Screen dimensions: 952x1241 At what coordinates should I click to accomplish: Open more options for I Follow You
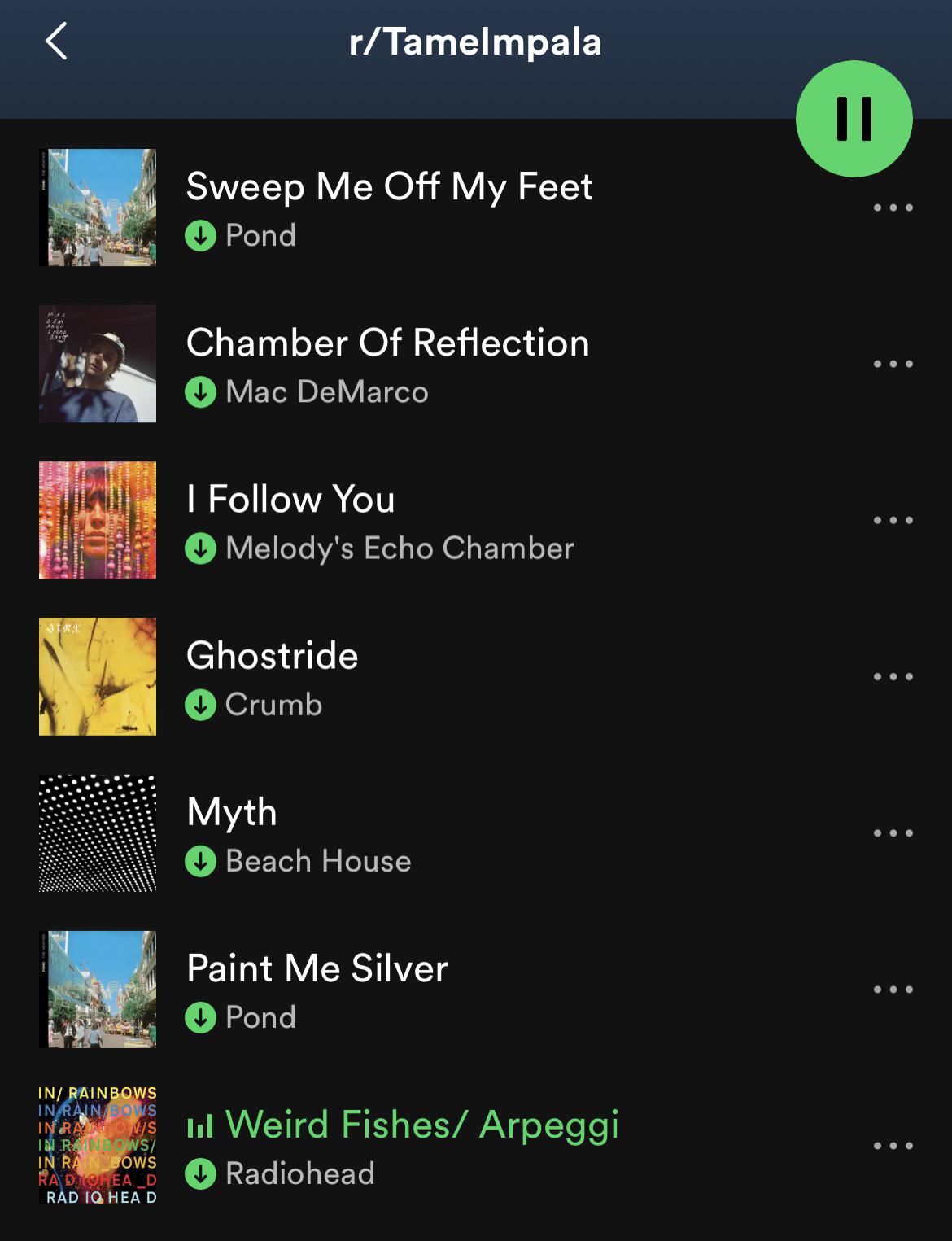tap(893, 520)
